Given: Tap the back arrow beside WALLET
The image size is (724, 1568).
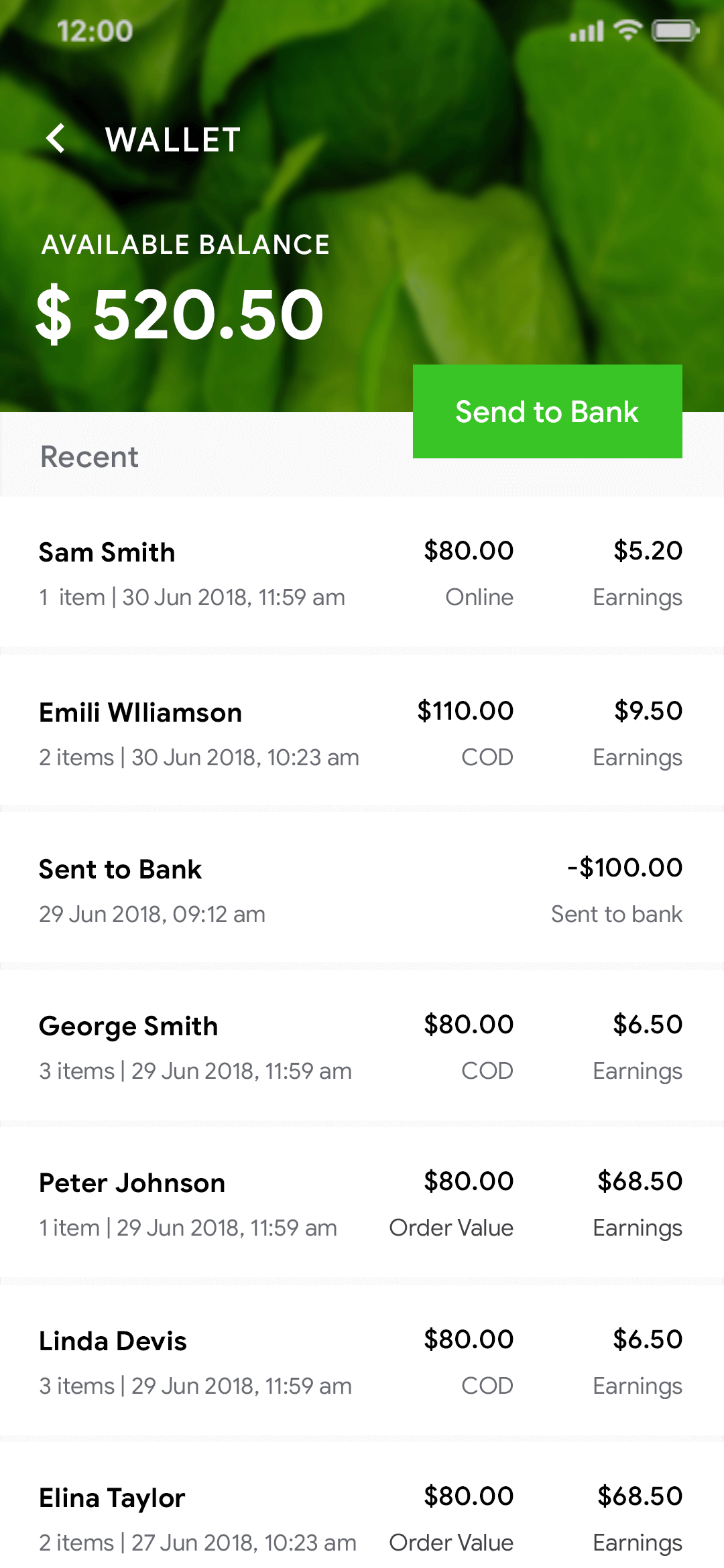Looking at the screenshot, I should (56, 139).
